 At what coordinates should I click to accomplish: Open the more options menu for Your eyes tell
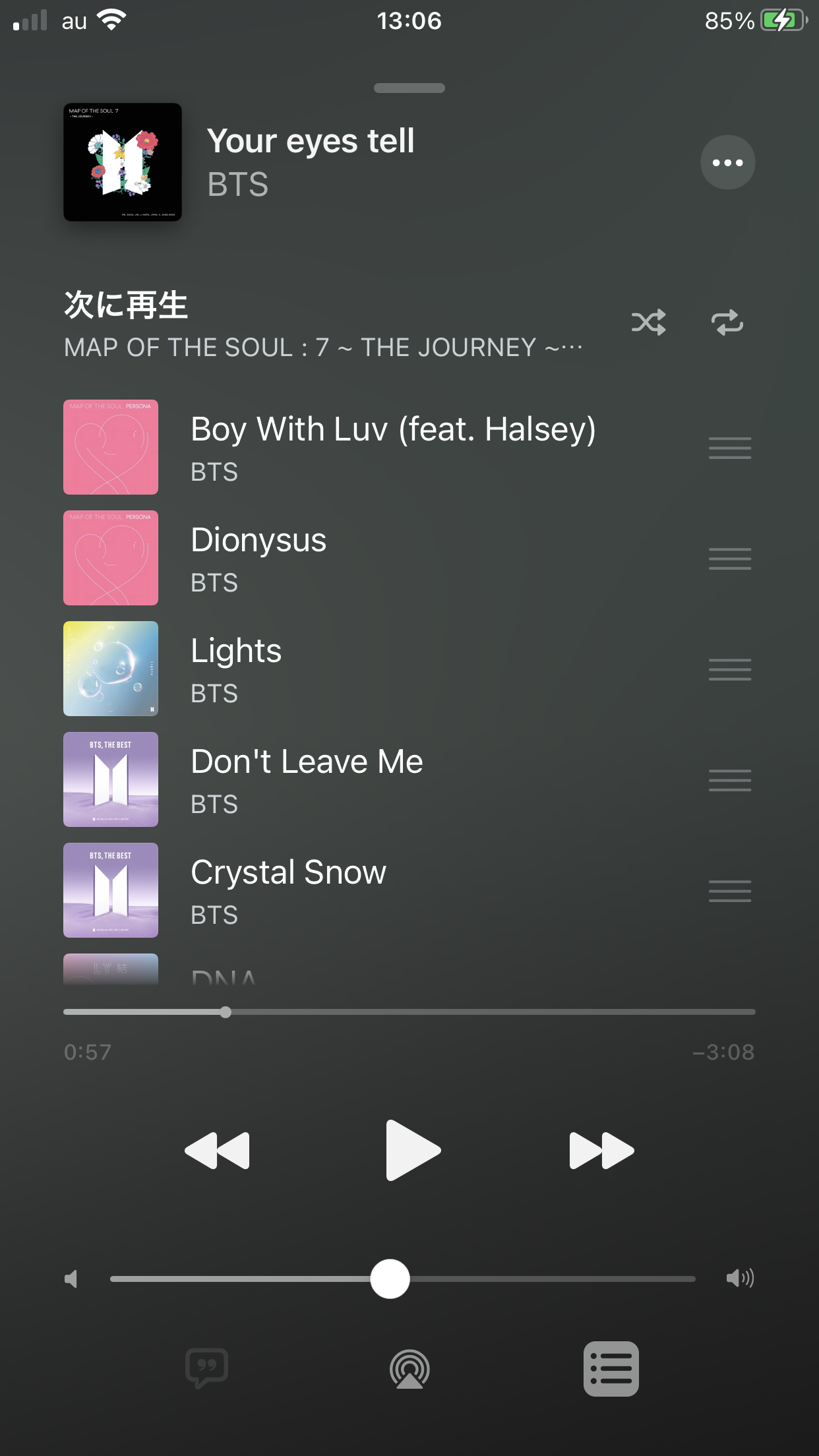[x=727, y=162]
